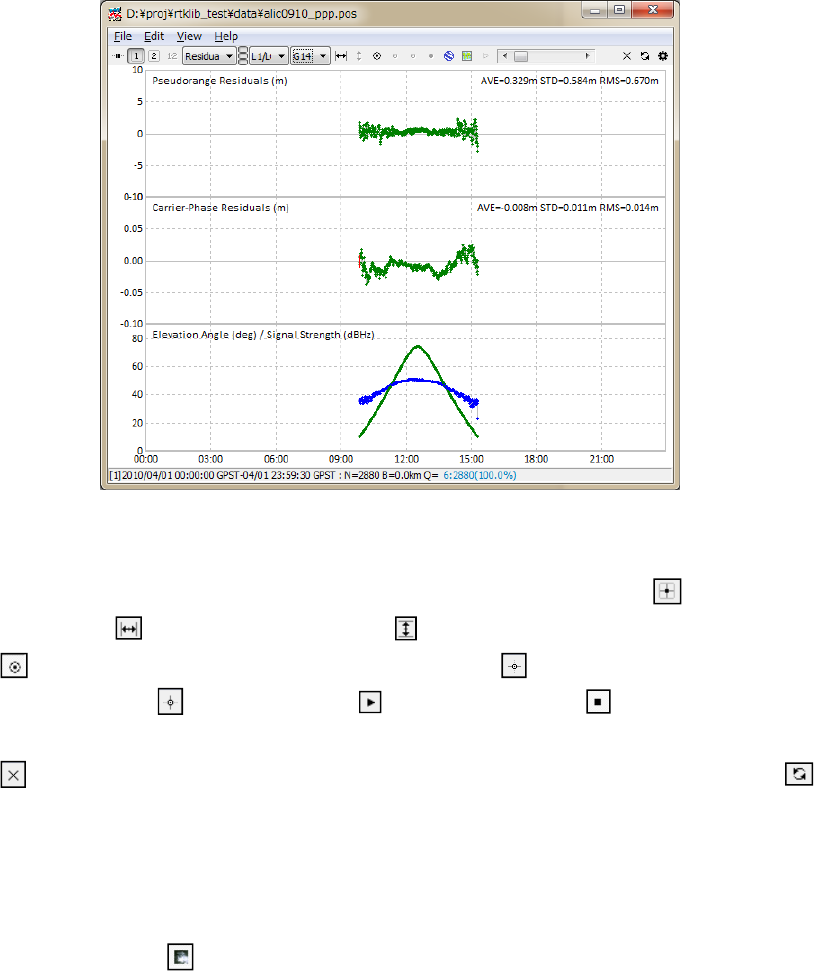This screenshot has height=971, width=814.
Task: Click the toolbar time slider's right arrow
Action: pos(587,56)
